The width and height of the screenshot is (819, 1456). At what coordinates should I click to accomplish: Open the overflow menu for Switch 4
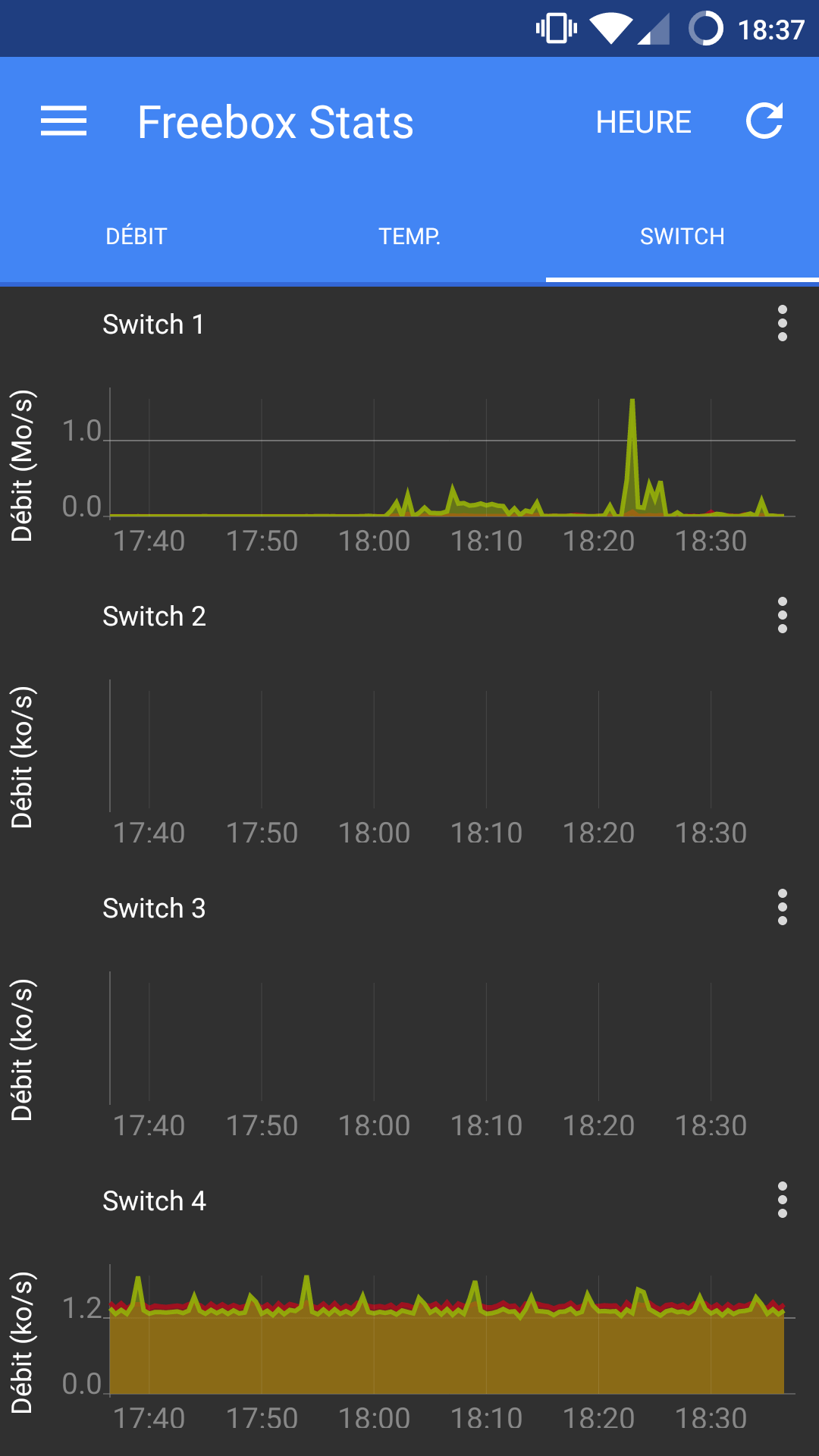point(783,1200)
